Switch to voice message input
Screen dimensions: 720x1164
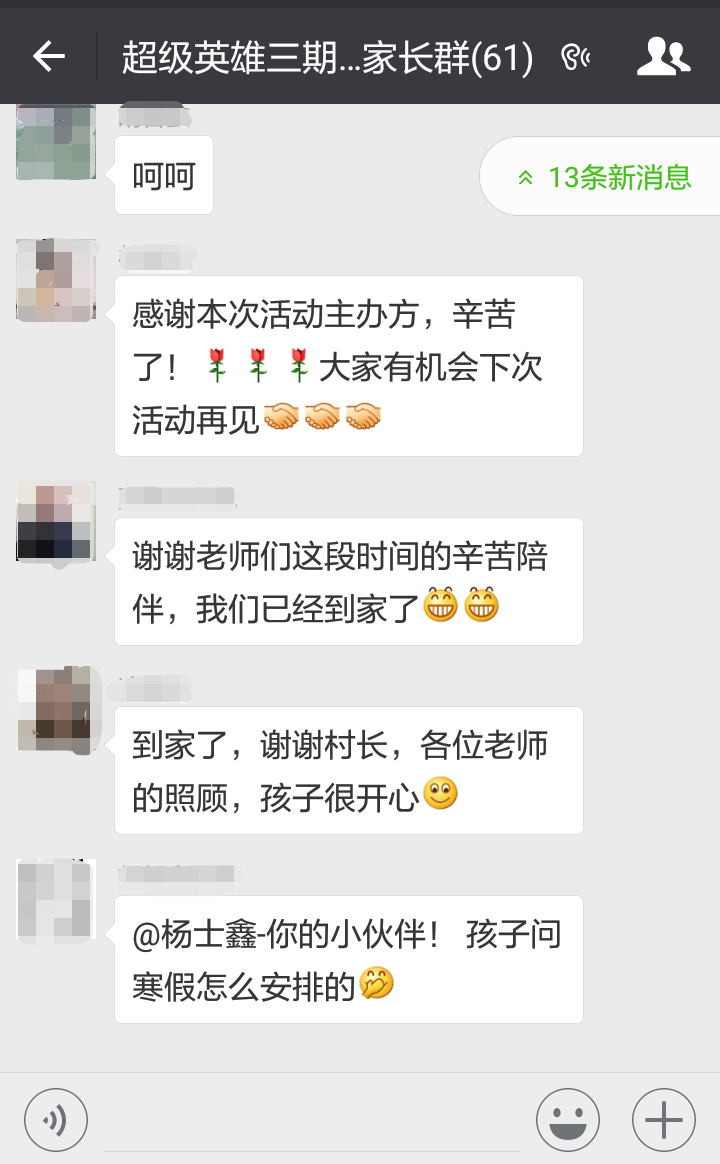pyautogui.click(x=56, y=1120)
